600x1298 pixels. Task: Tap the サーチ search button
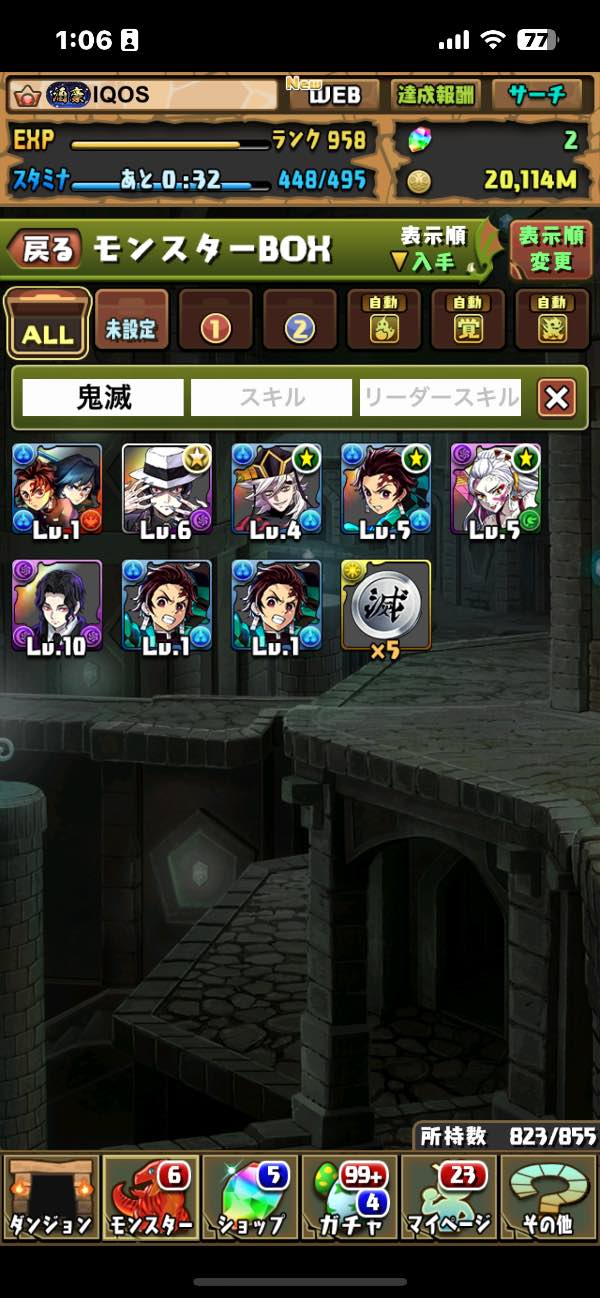(x=537, y=95)
